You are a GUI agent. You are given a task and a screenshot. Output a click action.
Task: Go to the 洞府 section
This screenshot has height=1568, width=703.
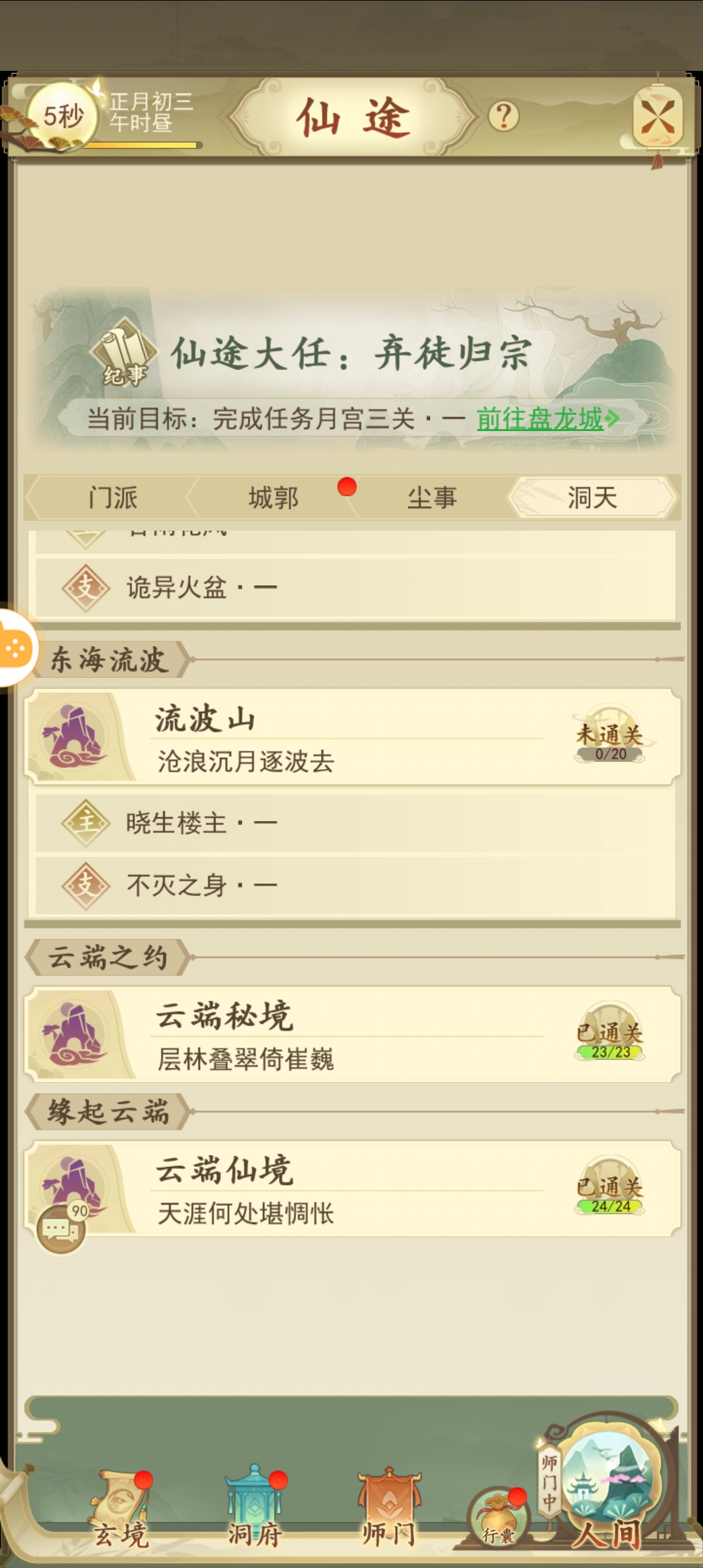255,1511
